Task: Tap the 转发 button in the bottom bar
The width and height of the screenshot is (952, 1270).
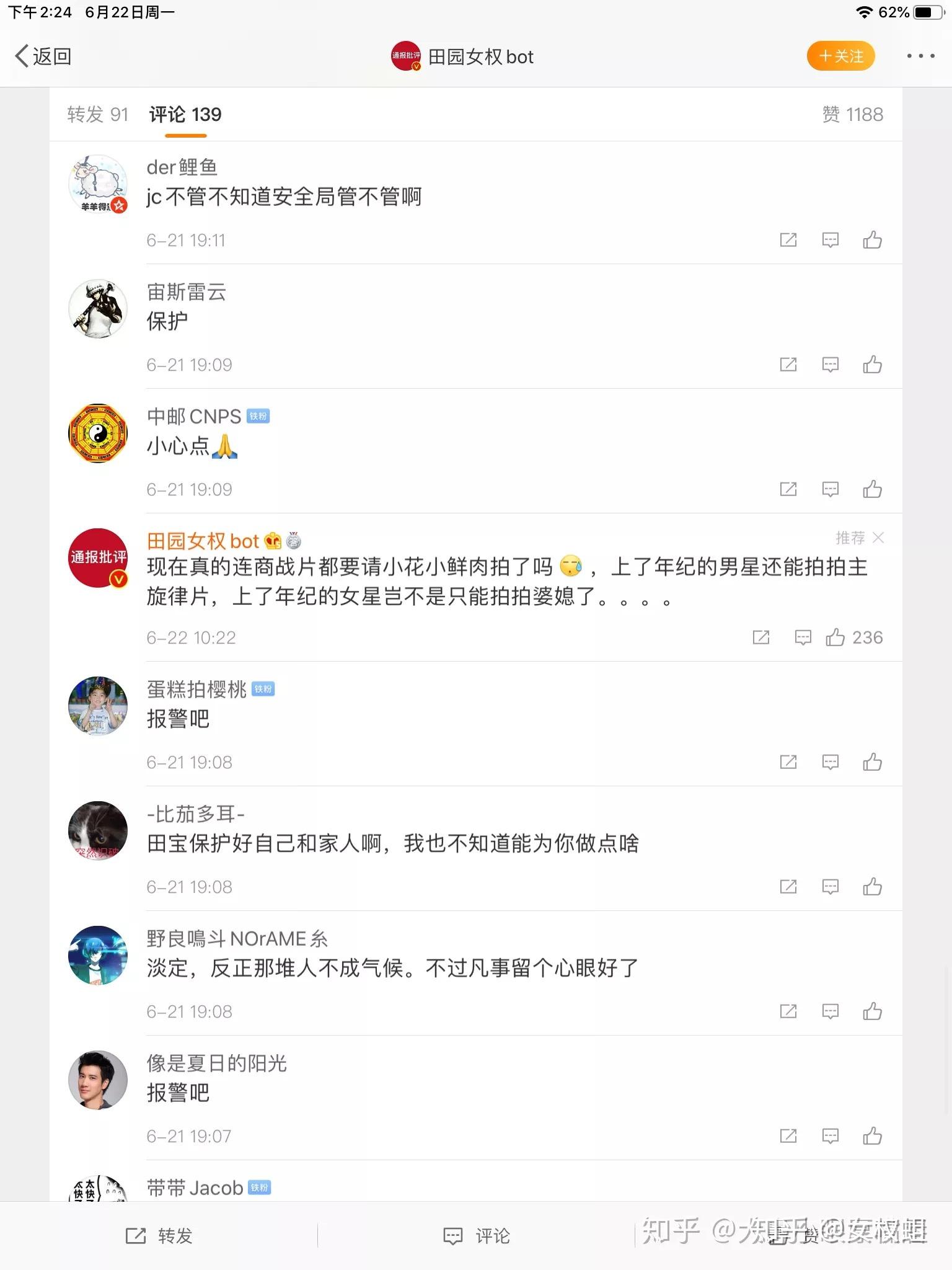Action: coord(159,1236)
